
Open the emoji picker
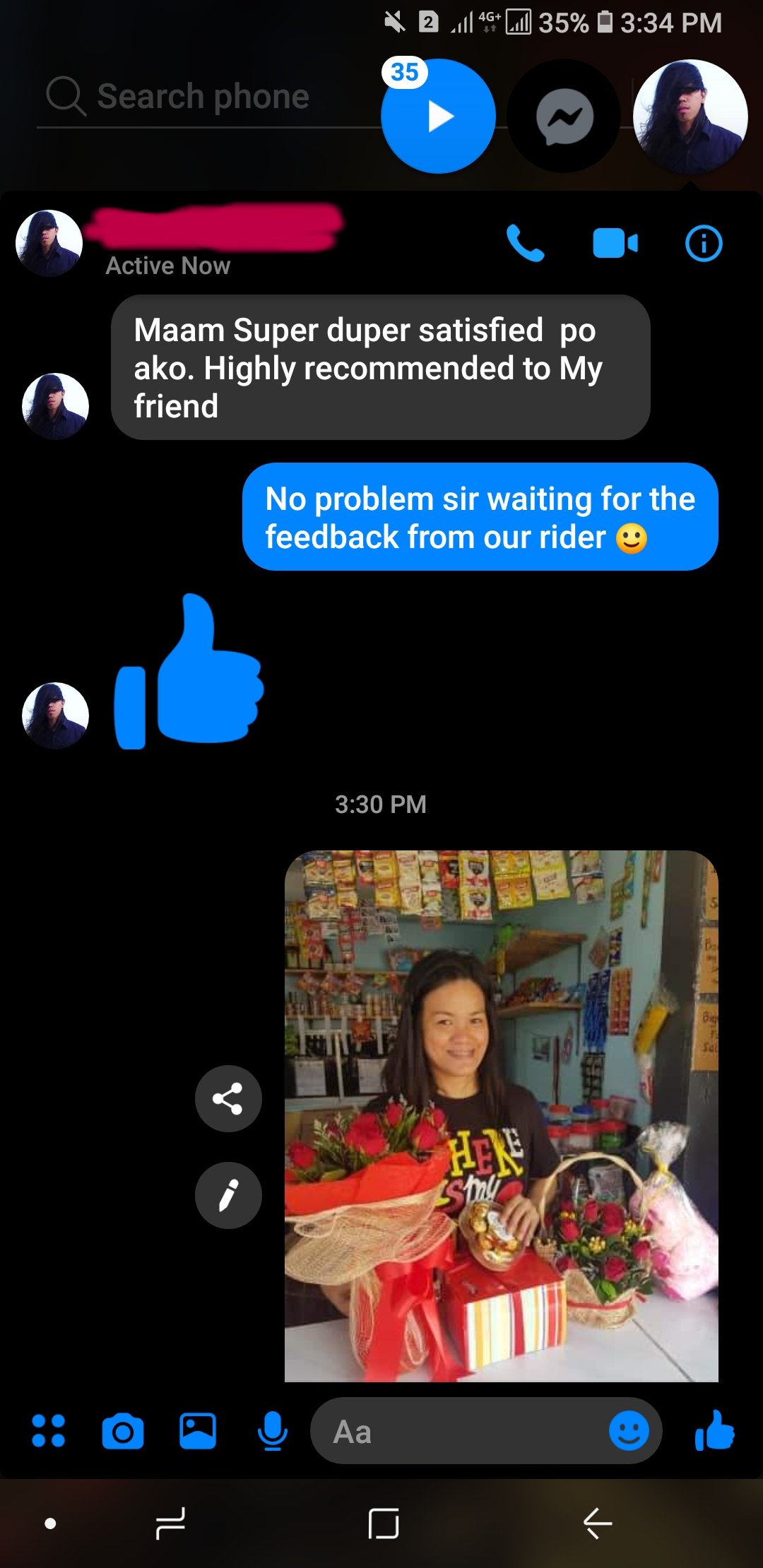coord(629,1431)
